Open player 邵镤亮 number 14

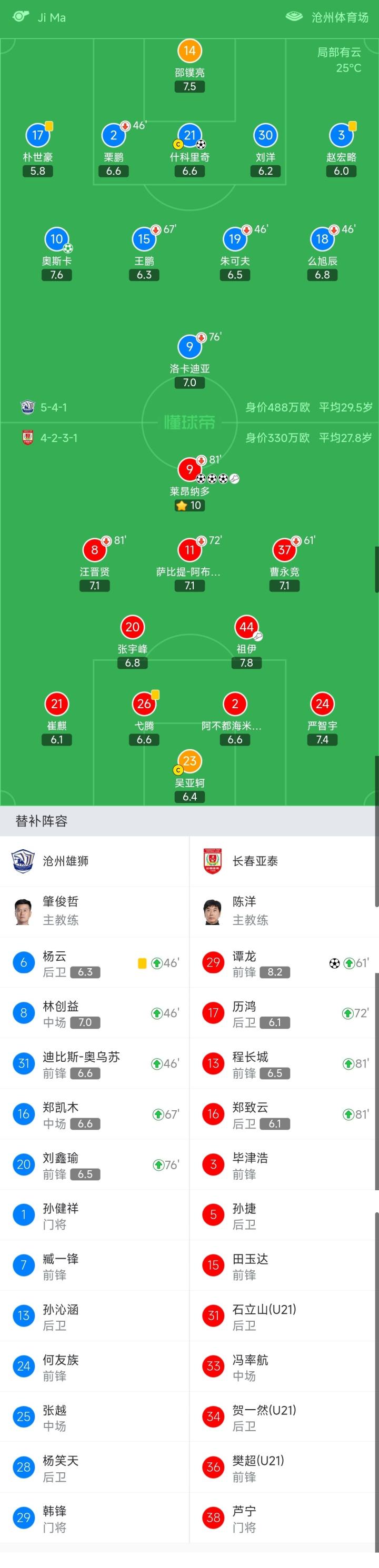189,52
